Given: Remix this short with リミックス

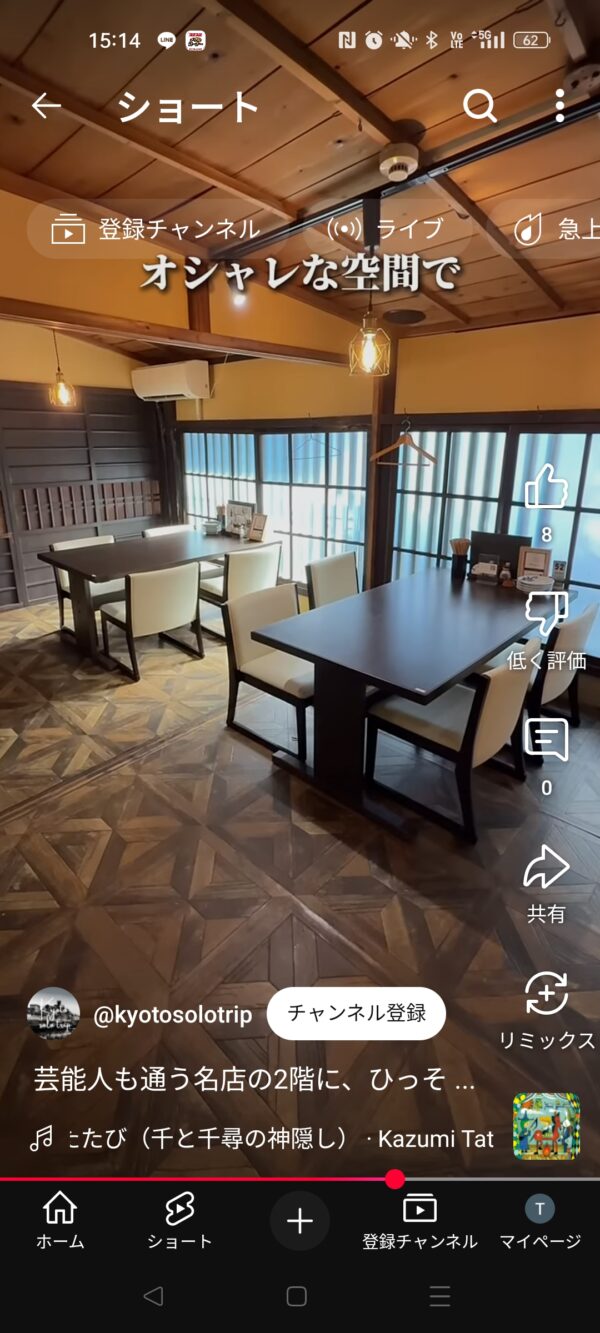Looking at the screenshot, I should (546, 995).
